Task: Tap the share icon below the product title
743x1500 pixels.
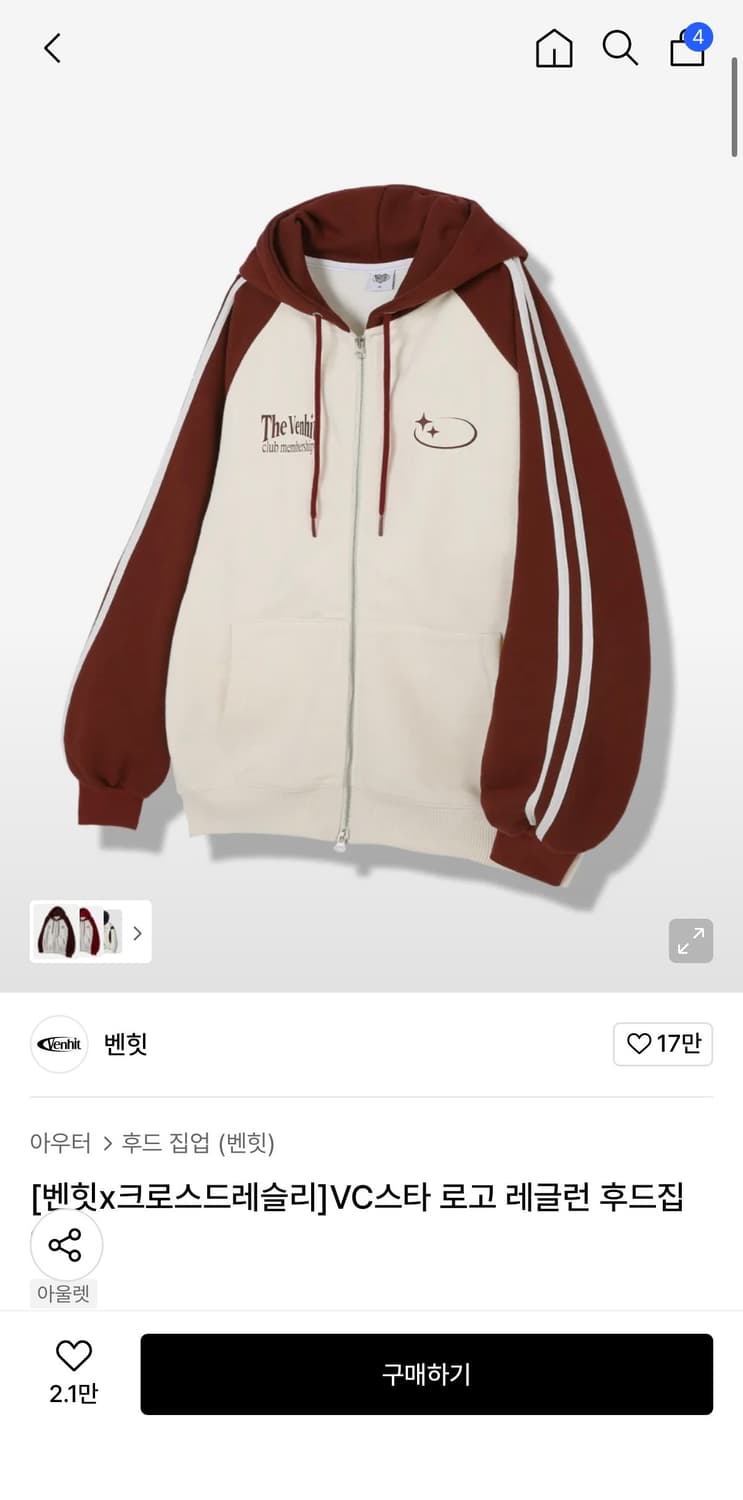Action: [66, 1245]
